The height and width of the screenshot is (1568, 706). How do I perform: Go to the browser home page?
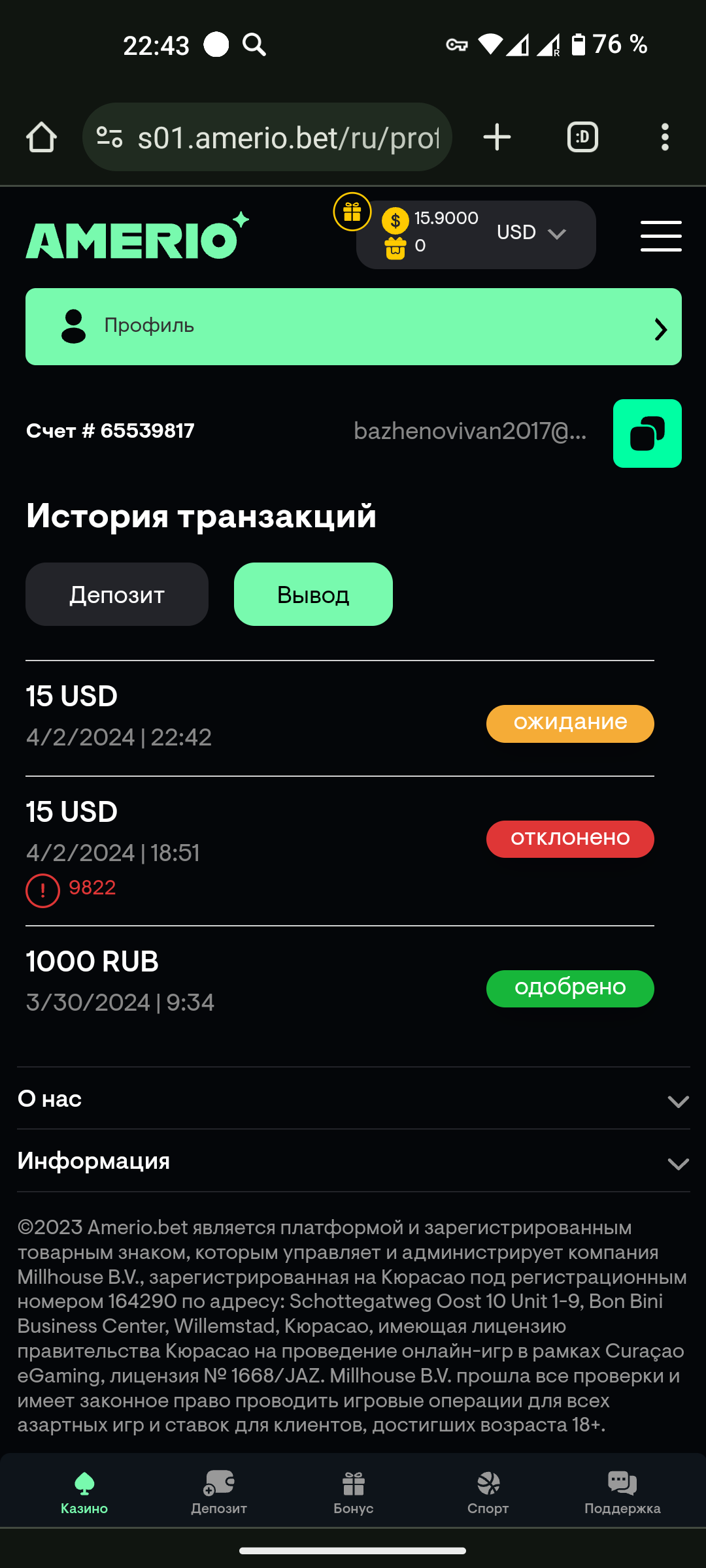(41, 138)
